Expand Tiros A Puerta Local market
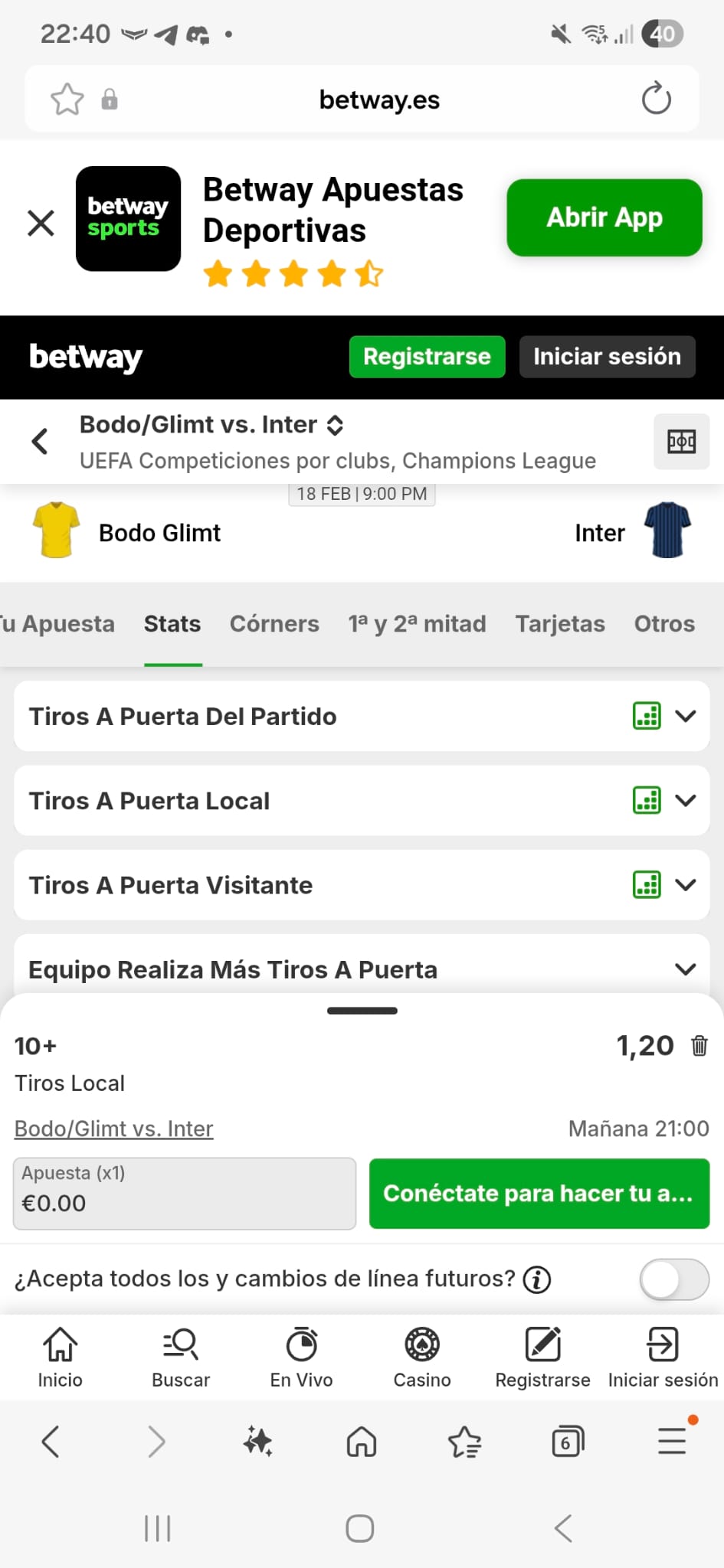 coord(685,801)
